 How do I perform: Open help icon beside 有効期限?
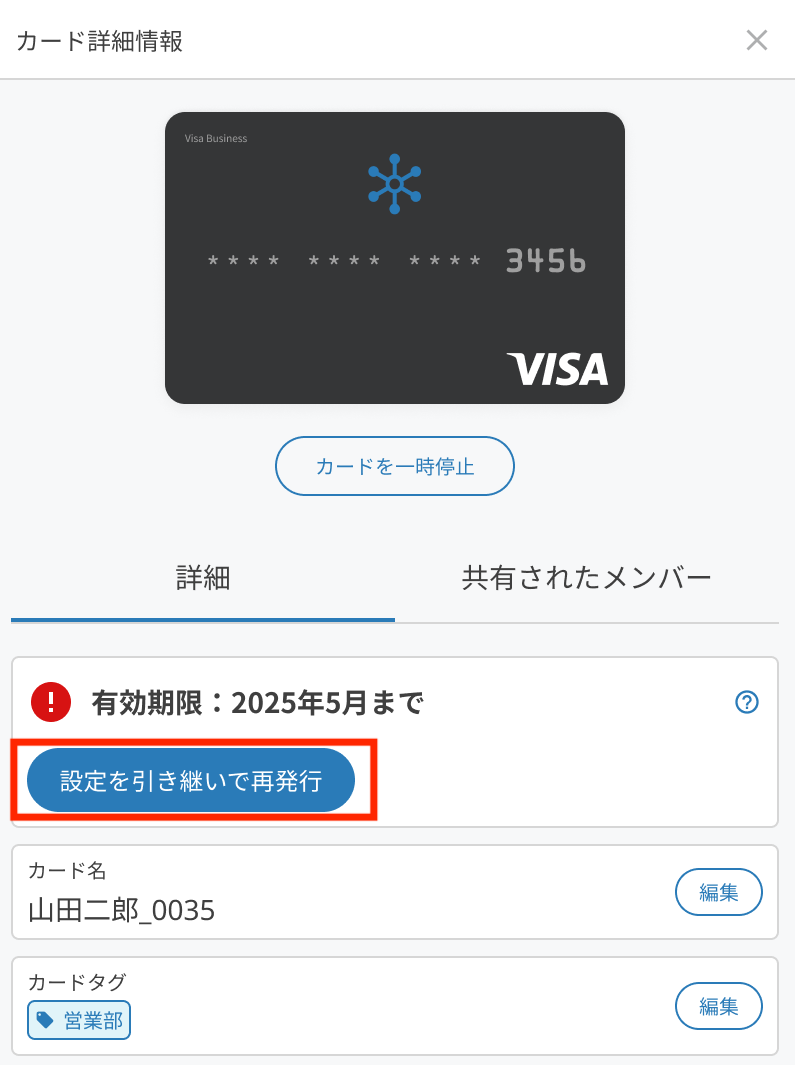pos(746,703)
